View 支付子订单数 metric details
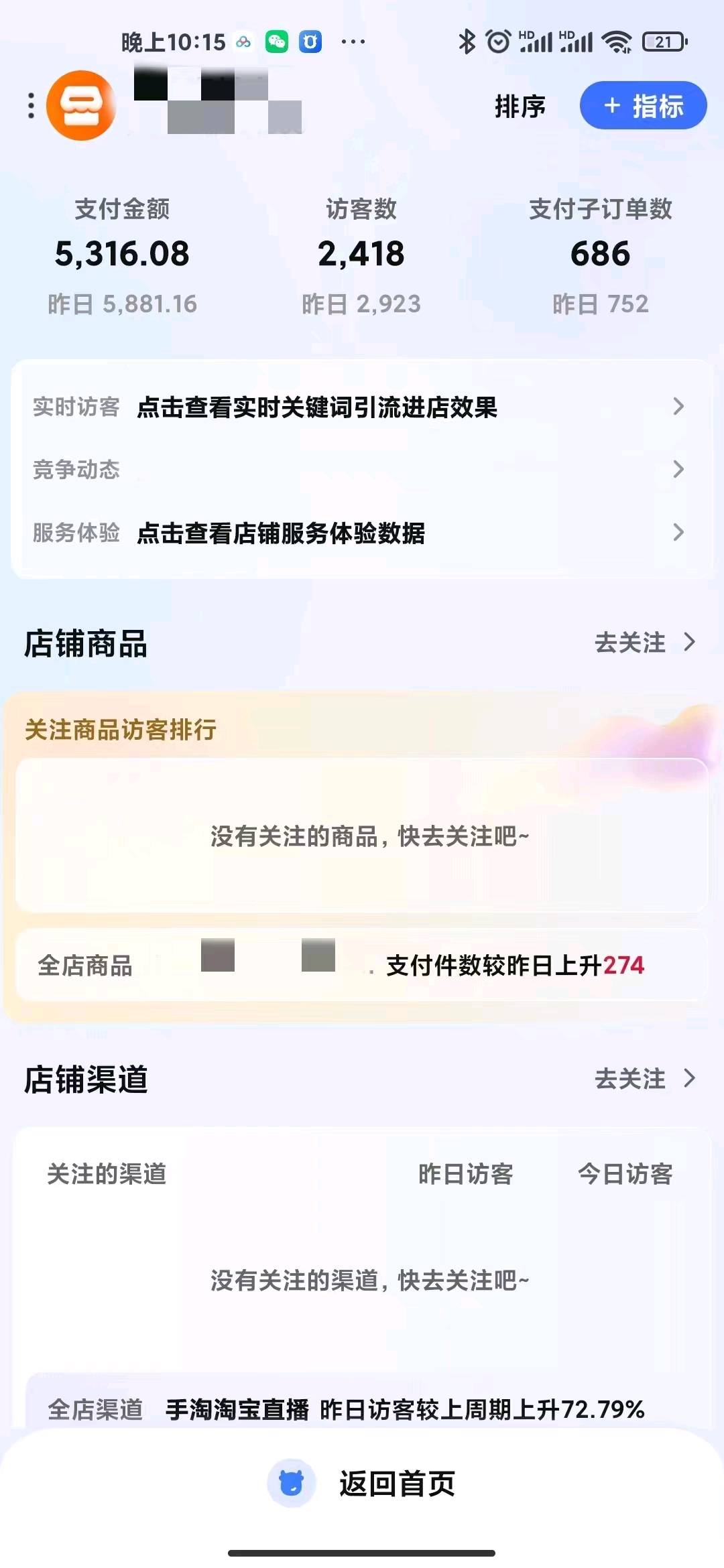 coord(600,255)
